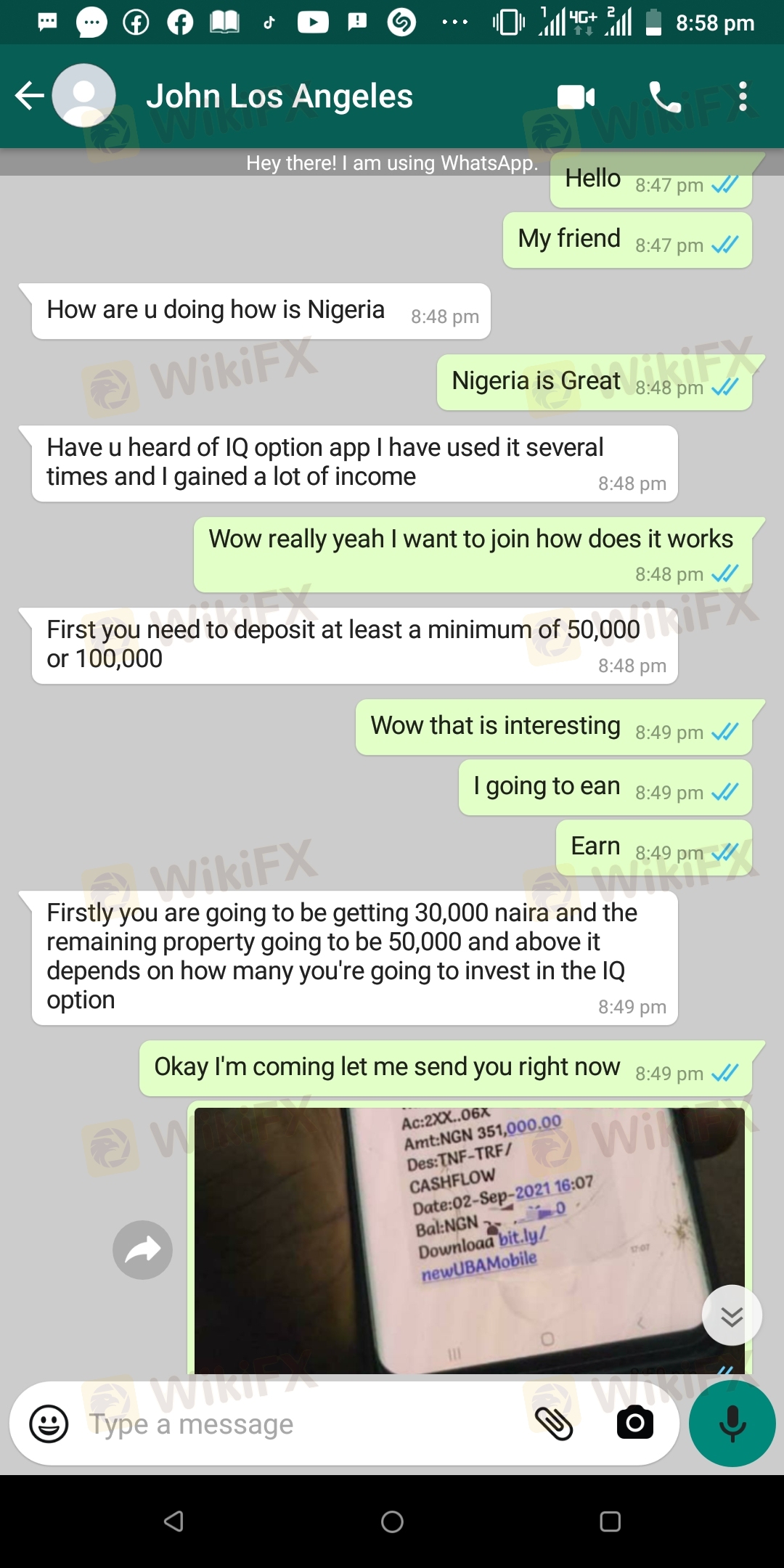The height and width of the screenshot is (1568, 784).
Task: Go back to the chats list
Action: click(x=30, y=96)
